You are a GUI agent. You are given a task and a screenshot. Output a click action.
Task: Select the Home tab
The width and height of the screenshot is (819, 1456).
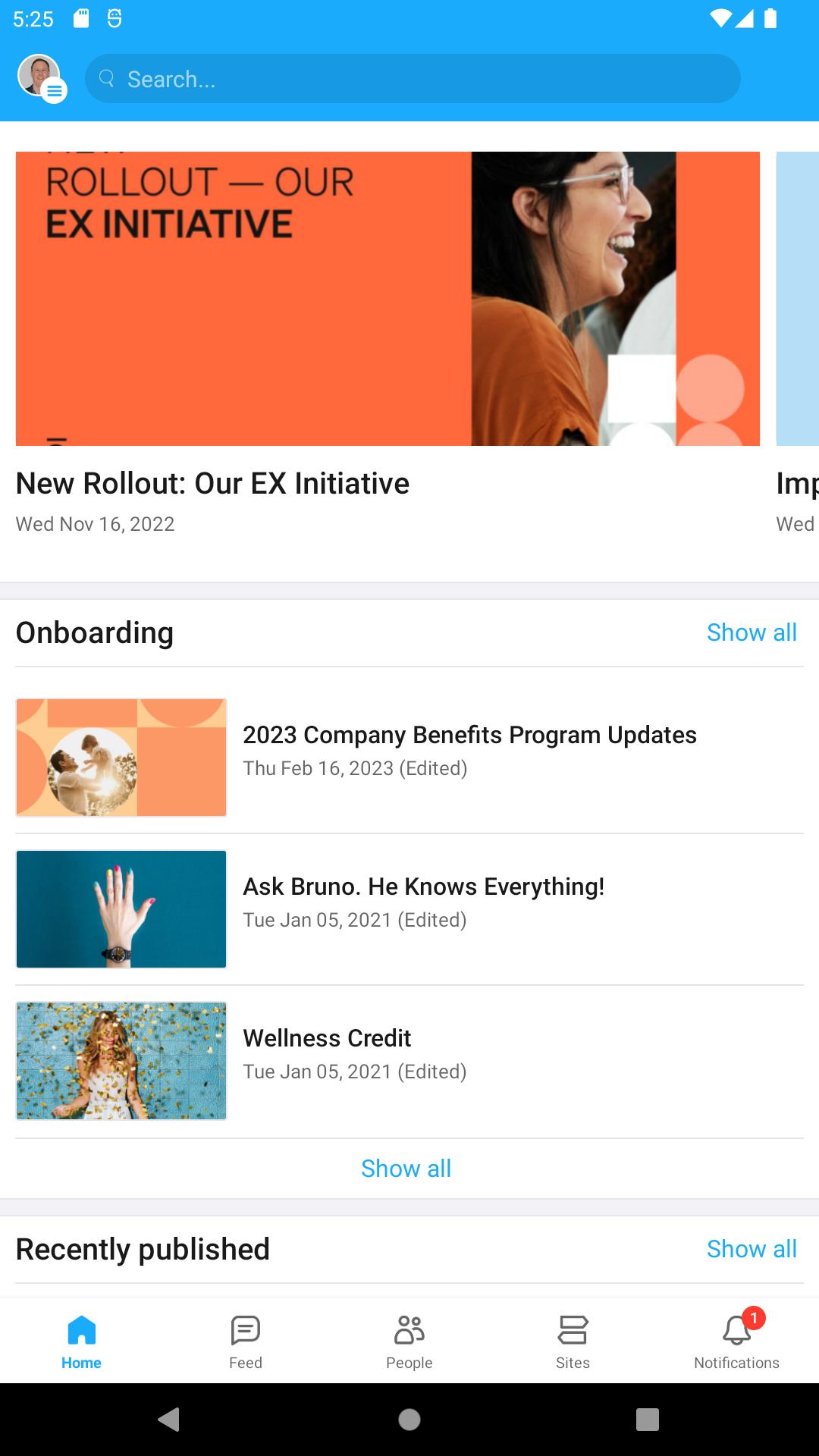(x=81, y=1341)
